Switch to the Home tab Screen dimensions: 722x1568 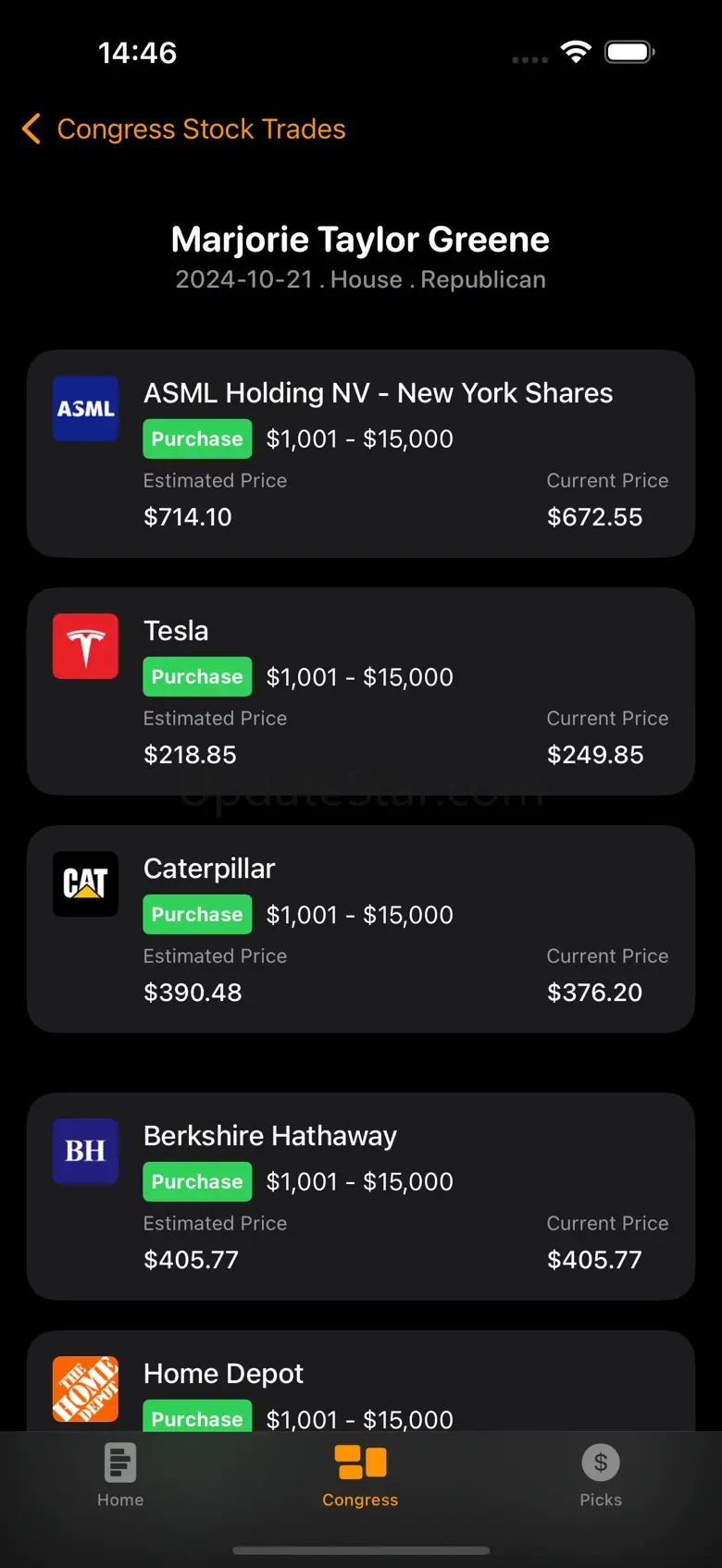[120, 1475]
